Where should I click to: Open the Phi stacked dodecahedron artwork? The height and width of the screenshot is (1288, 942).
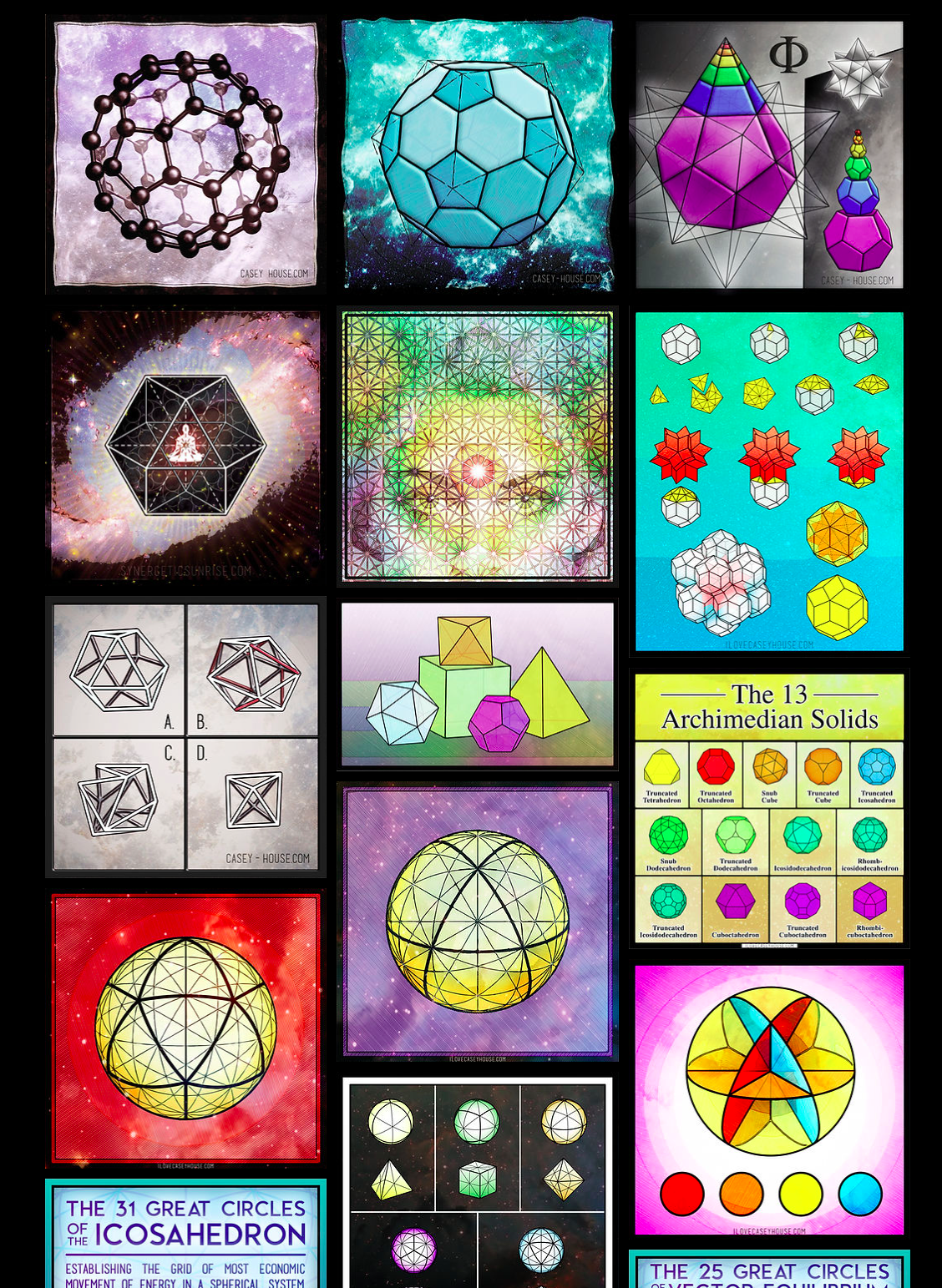768,154
